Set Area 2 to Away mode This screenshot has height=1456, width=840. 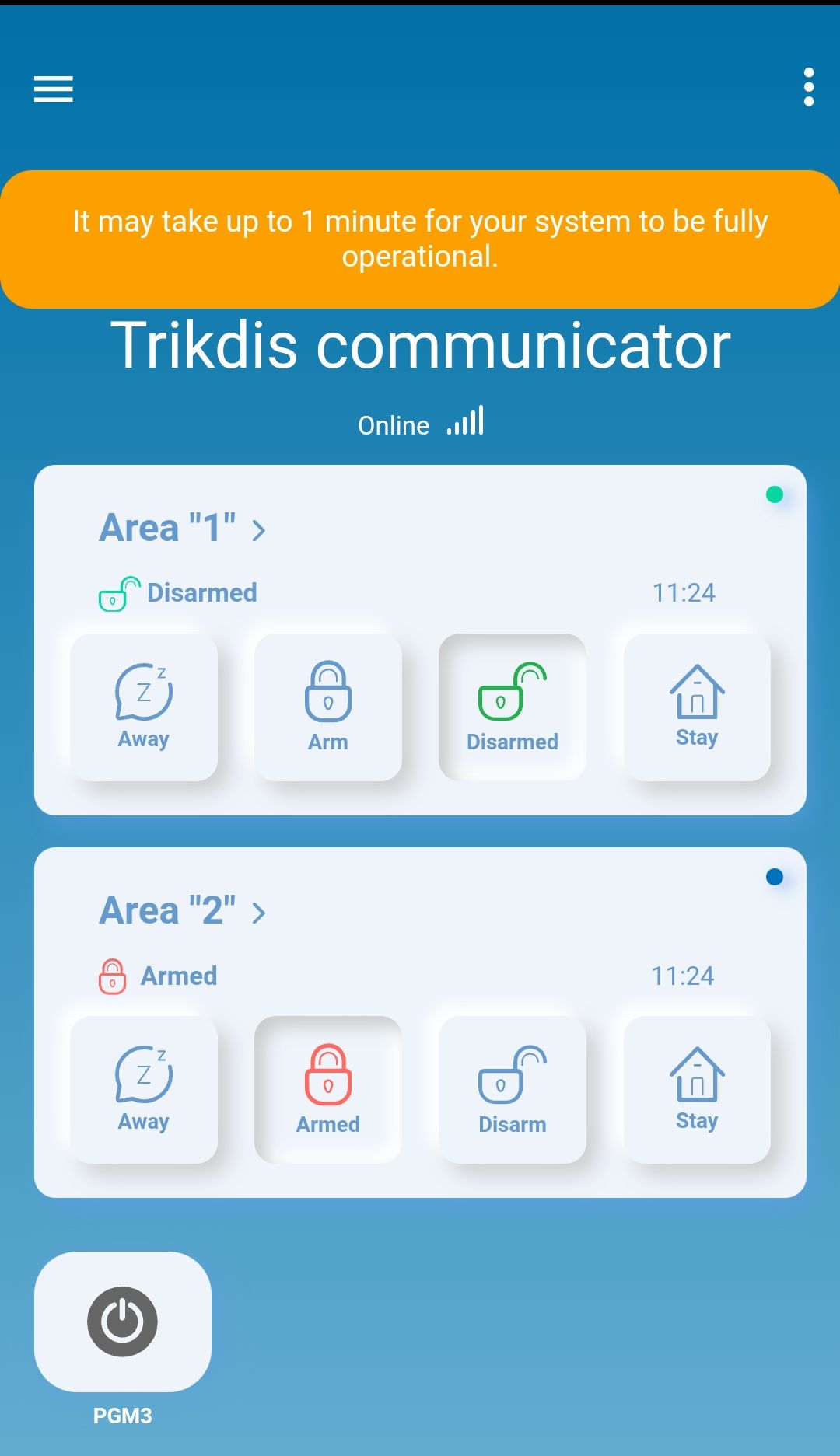pyautogui.click(x=144, y=1089)
